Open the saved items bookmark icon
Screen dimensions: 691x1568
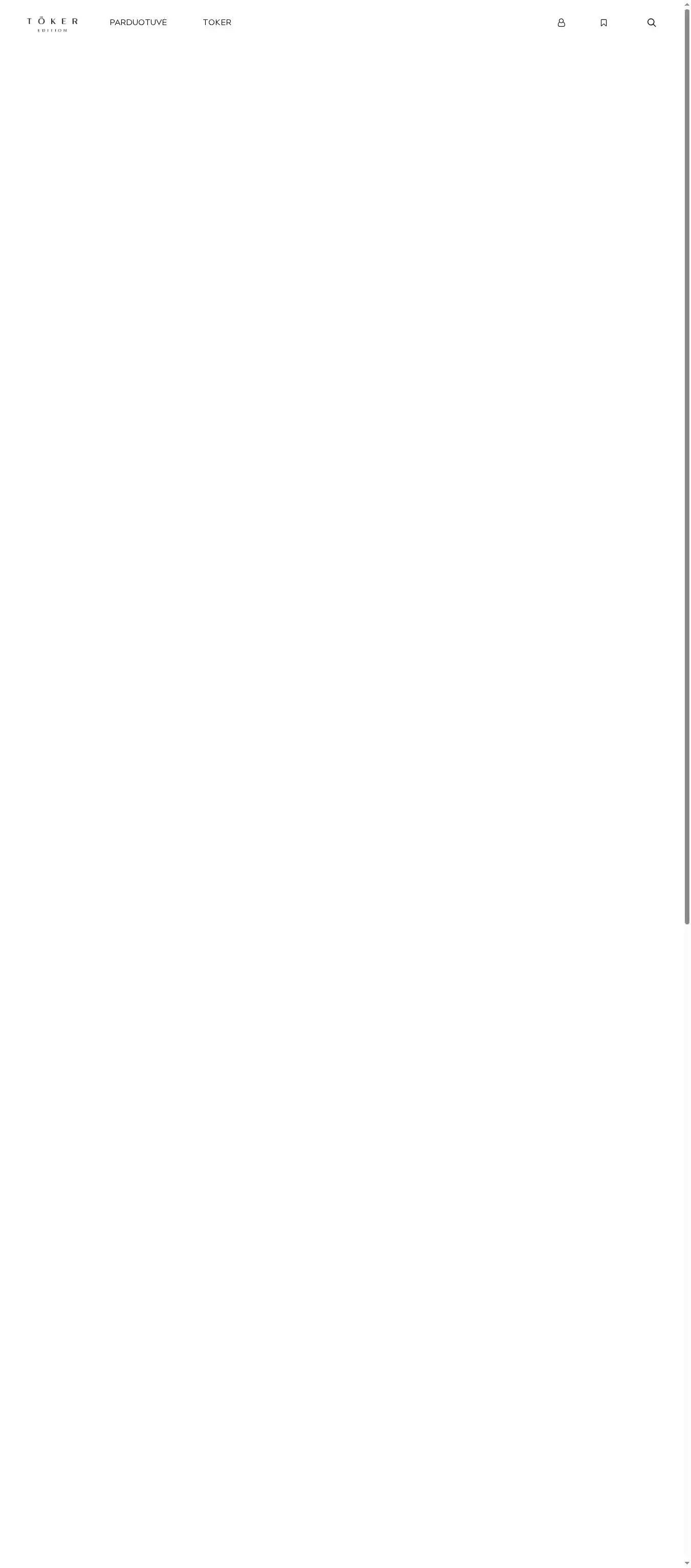[603, 23]
